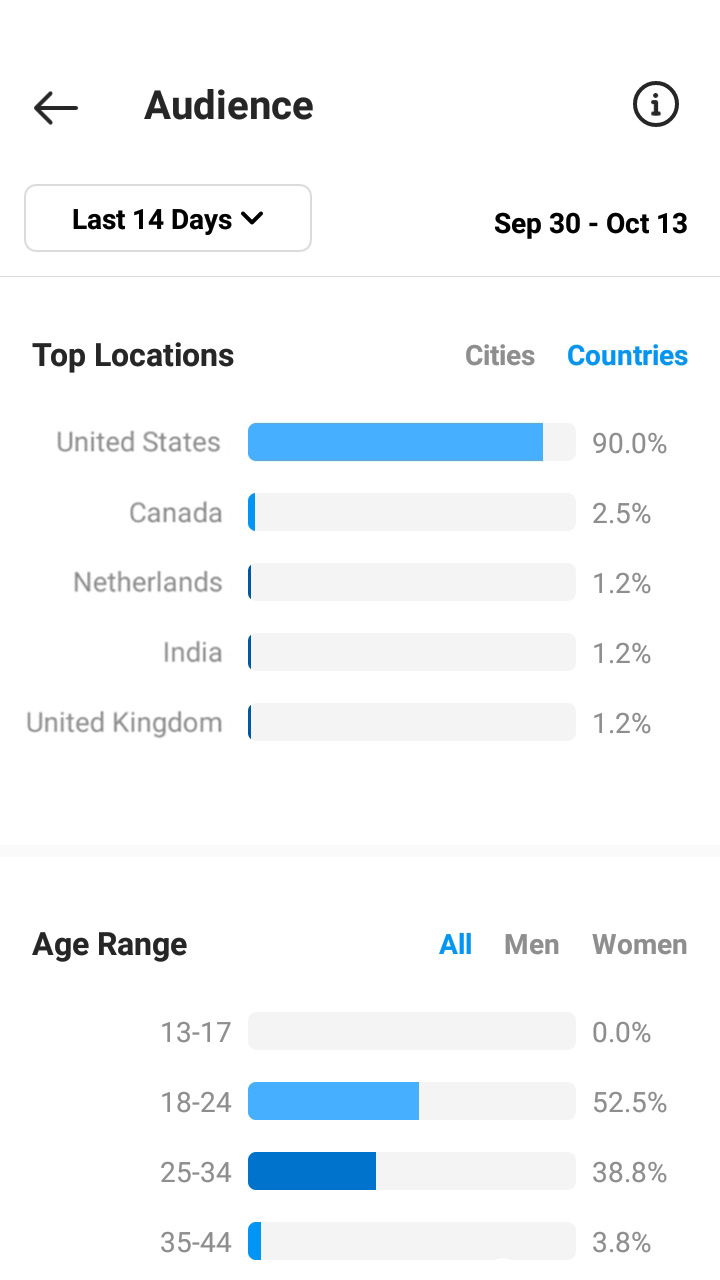Go back from the Audience screen
The height and width of the screenshot is (1280, 720).
tap(56, 106)
